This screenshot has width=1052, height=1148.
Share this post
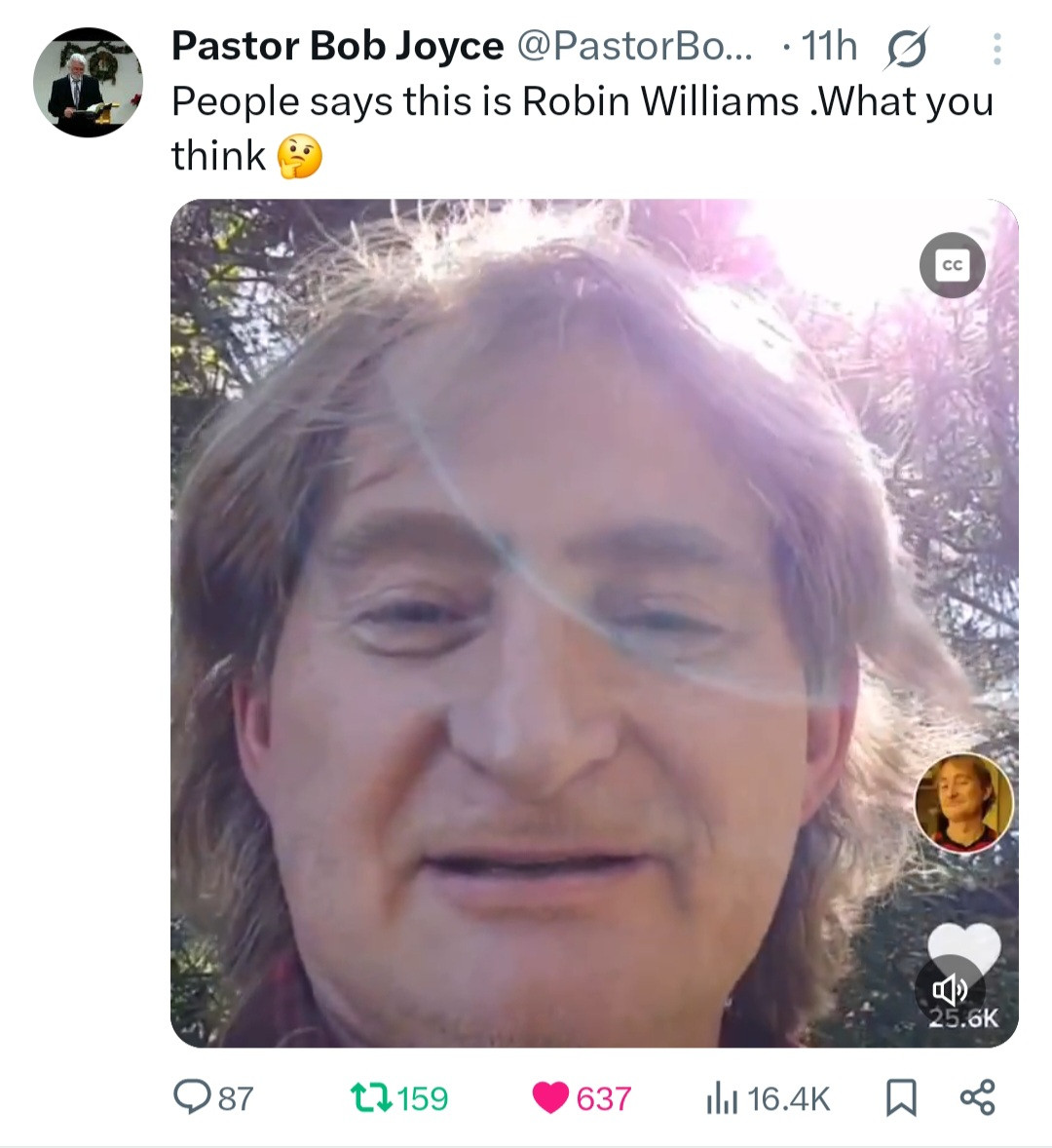pyautogui.click(x=977, y=1098)
